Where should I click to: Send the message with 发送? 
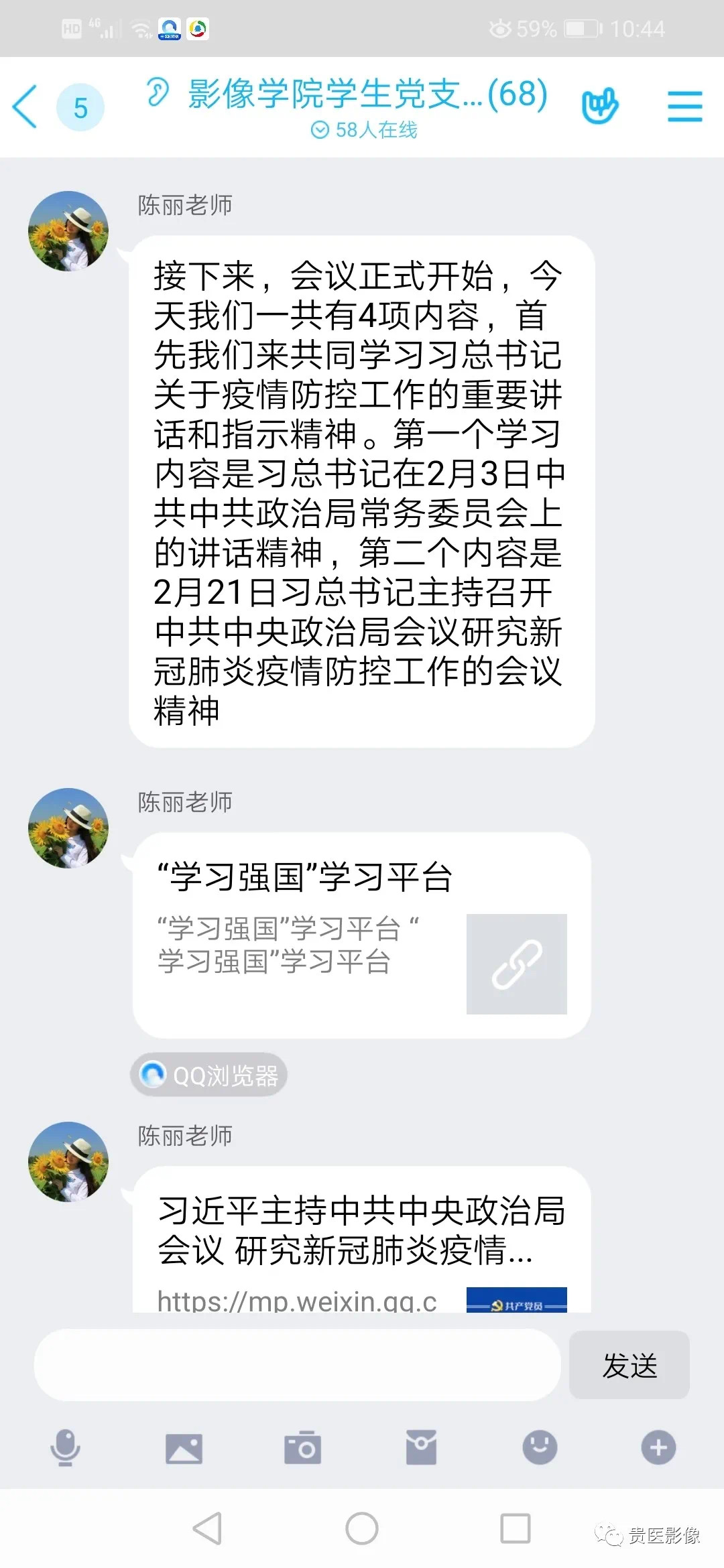click(x=629, y=1365)
